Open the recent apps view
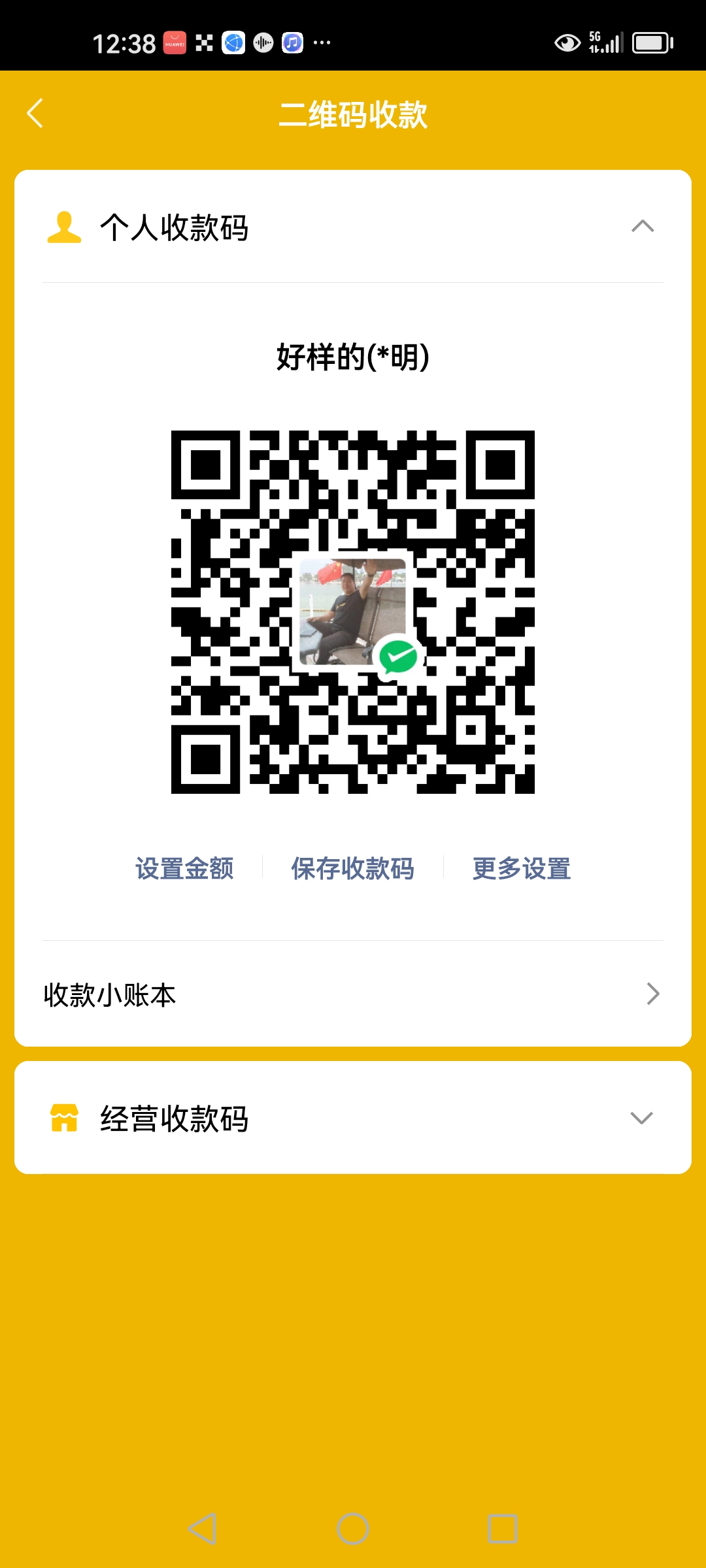The width and height of the screenshot is (706, 1568). click(502, 1529)
